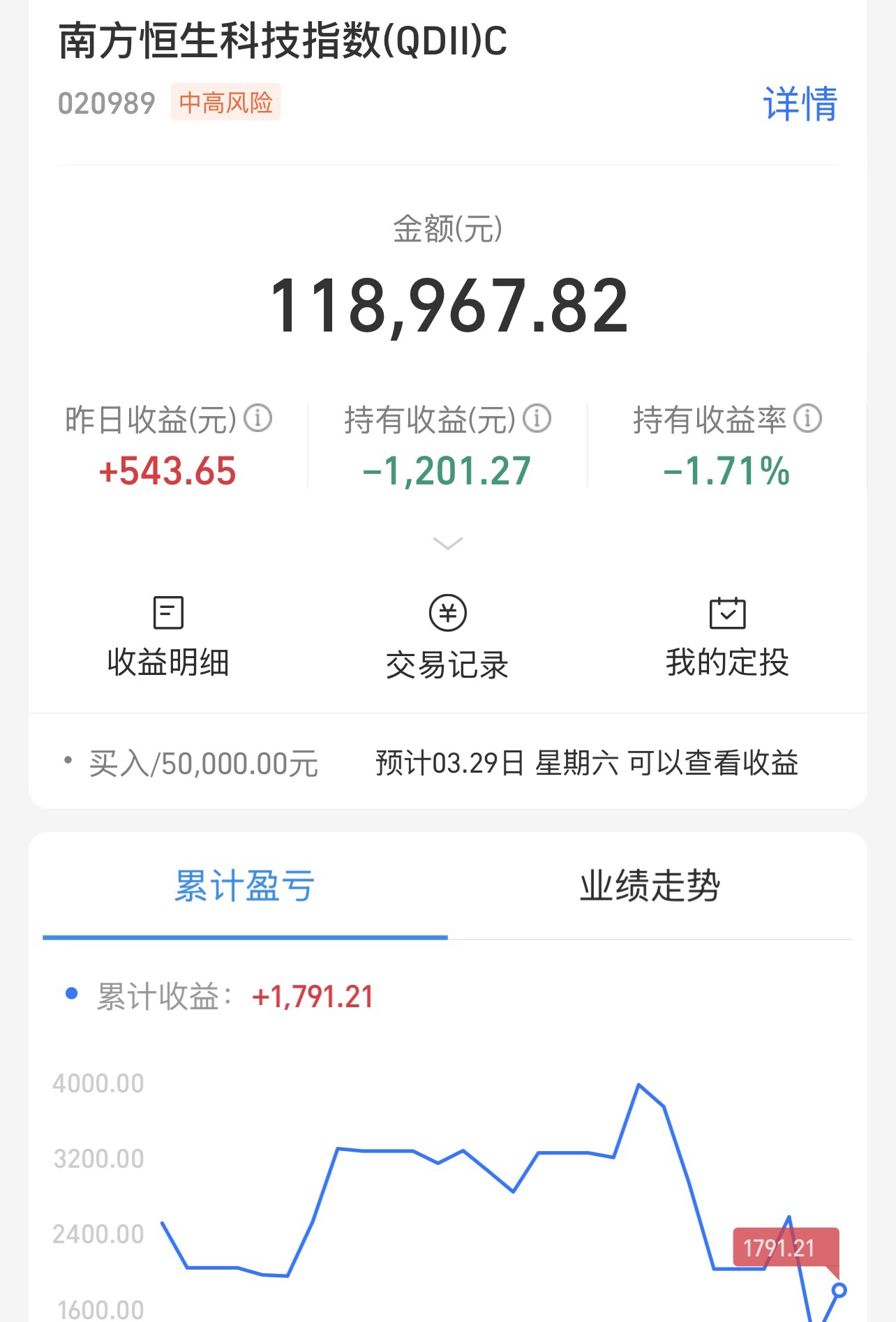This screenshot has height=1322, width=896.
Task: Tap the info icon beside 持有收益(元)
Action: pos(537,419)
